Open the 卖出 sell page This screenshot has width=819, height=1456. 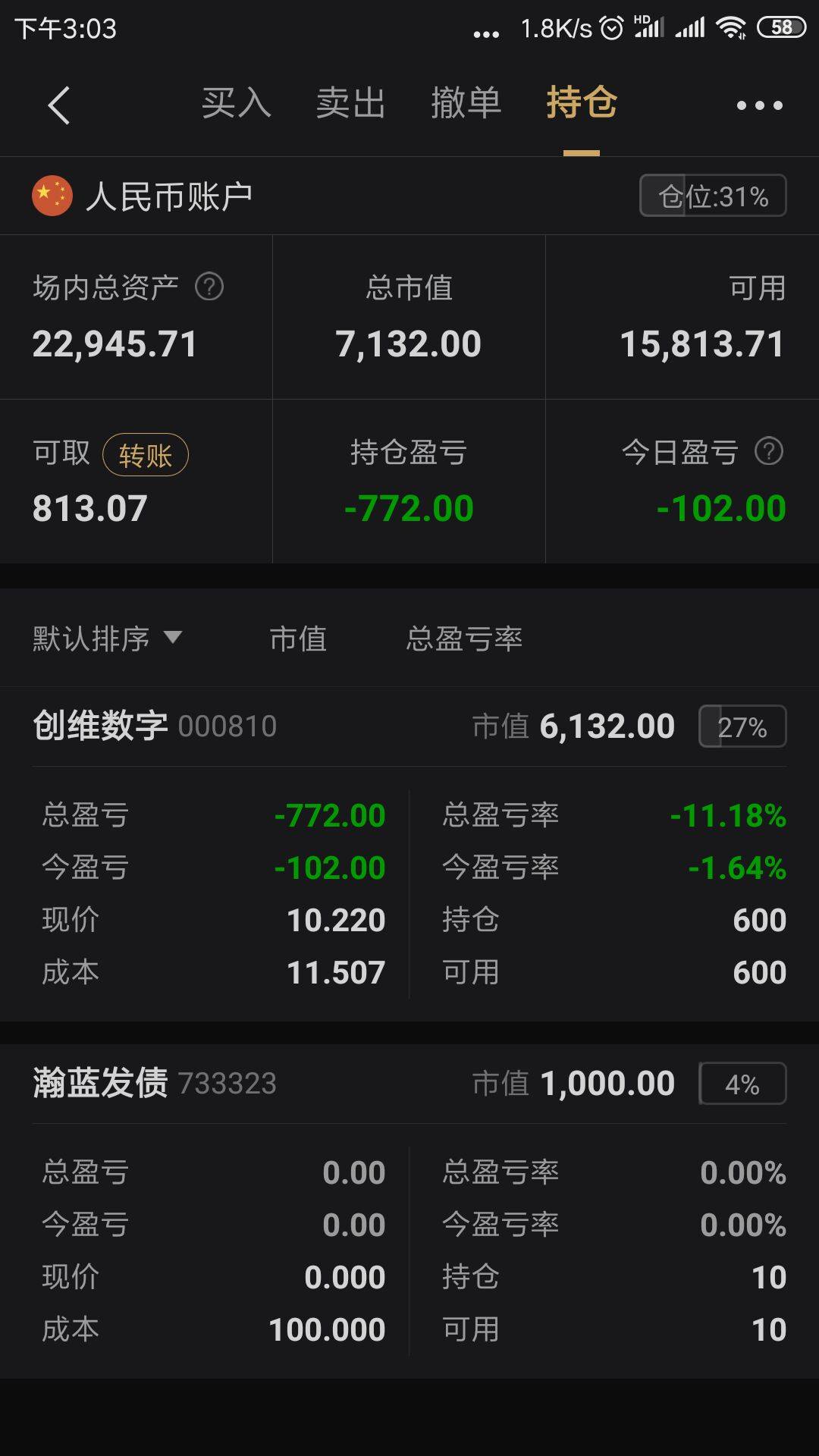pyautogui.click(x=352, y=104)
